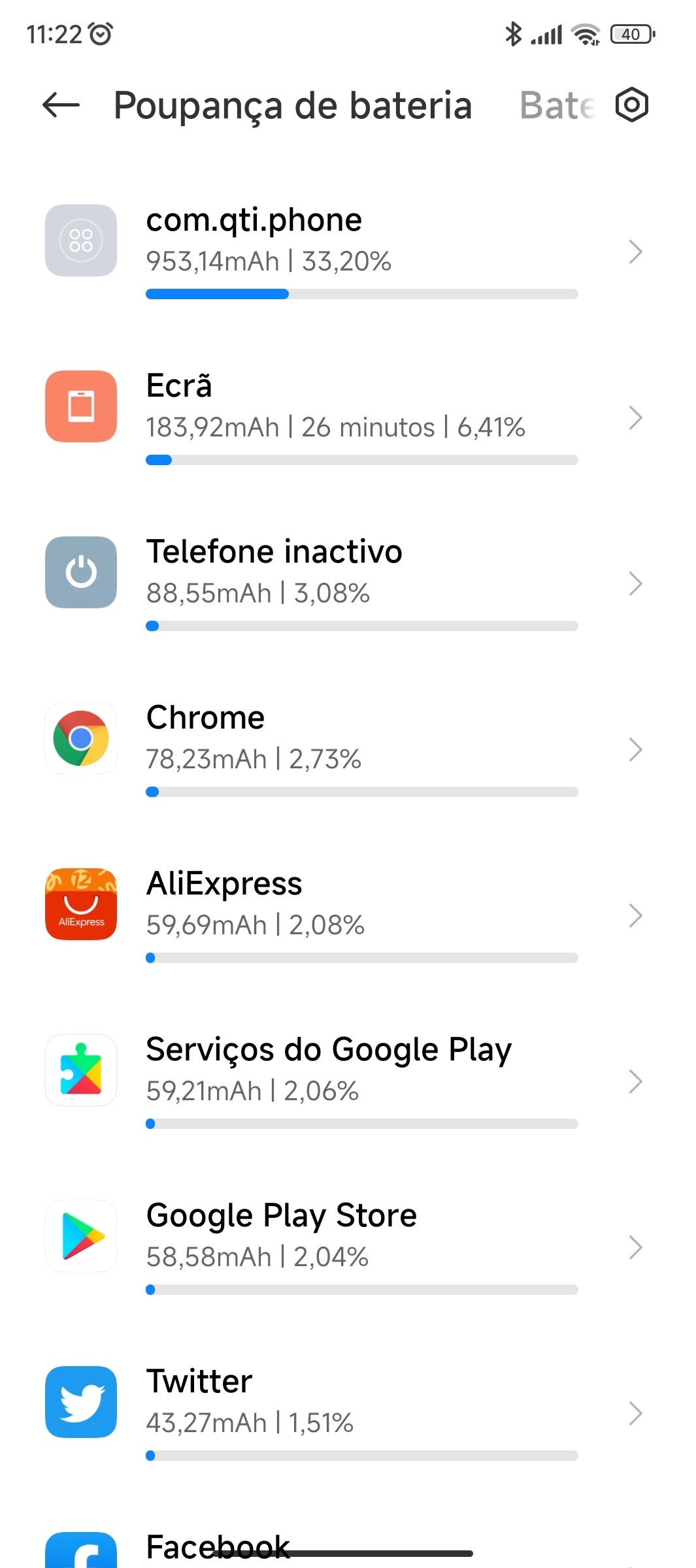Open Google Play Store battery usage
This screenshot has height=1568, width=696.
348,1247
